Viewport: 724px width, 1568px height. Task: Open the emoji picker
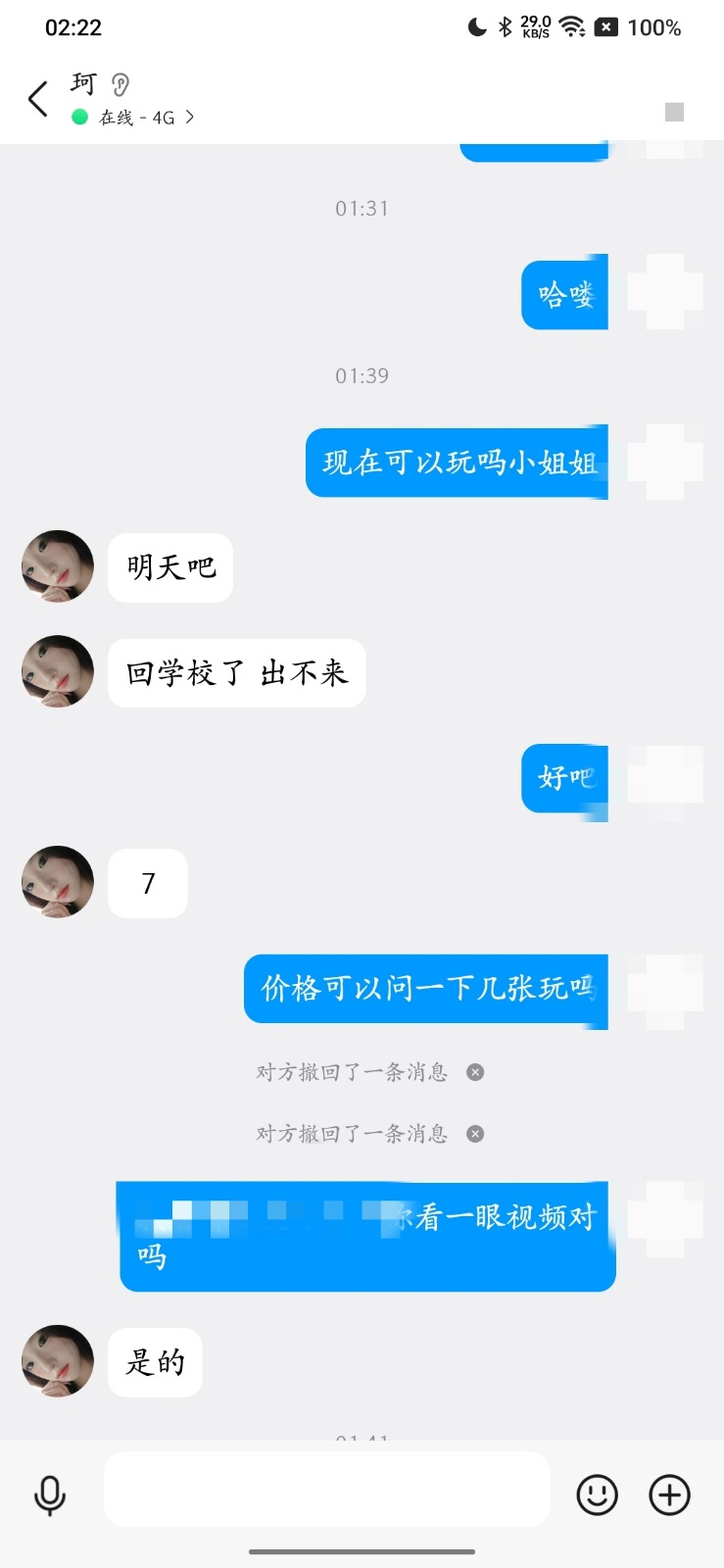pos(597,1495)
